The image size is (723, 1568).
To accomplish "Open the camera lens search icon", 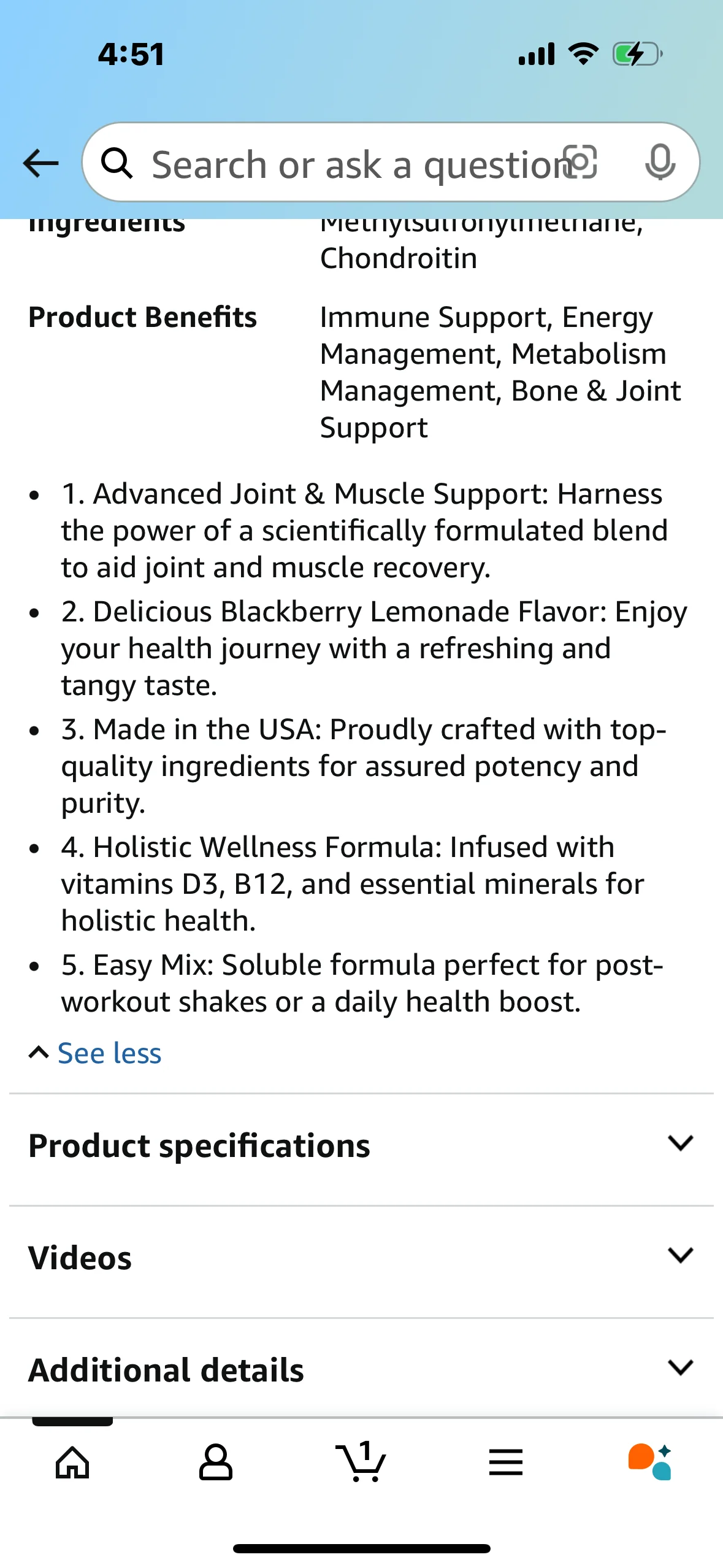I will [x=580, y=163].
